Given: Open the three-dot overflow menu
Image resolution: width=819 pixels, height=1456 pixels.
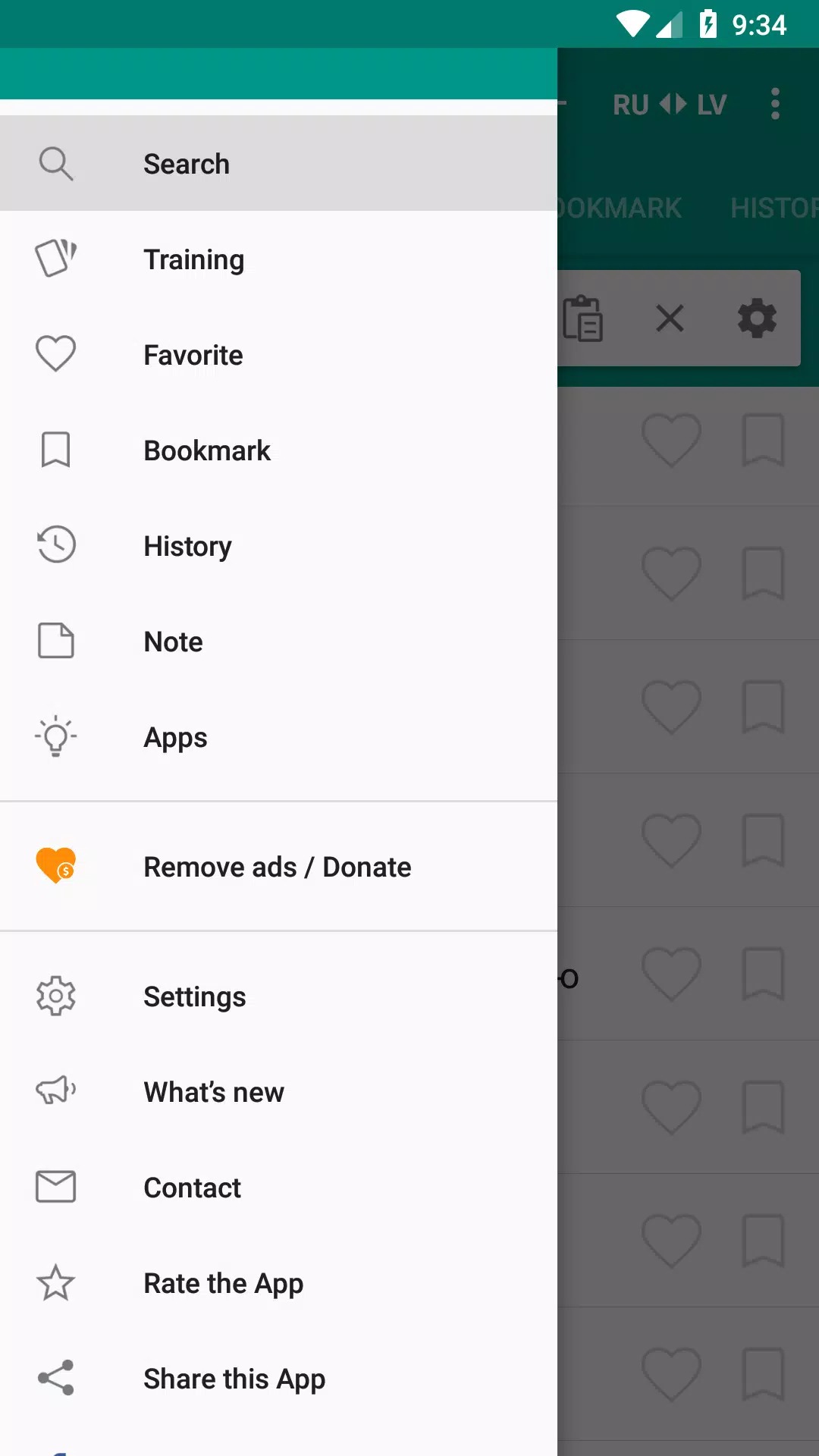Looking at the screenshot, I should click(x=775, y=104).
